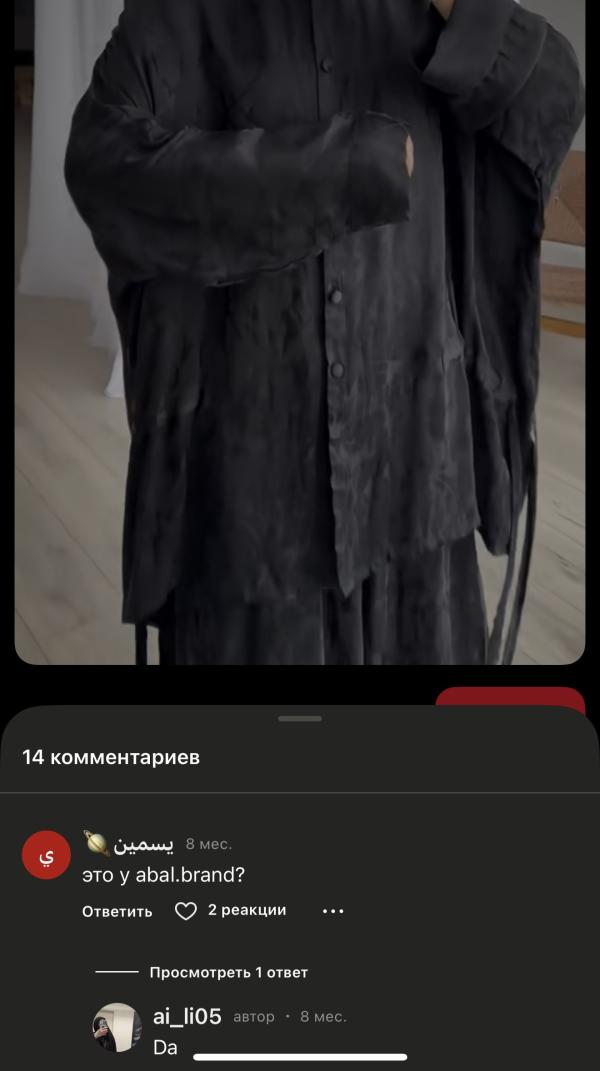Image resolution: width=600 pixels, height=1071 pixels.
Task: Expand Просмотреть 1 ответ
Action: (x=228, y=973)
